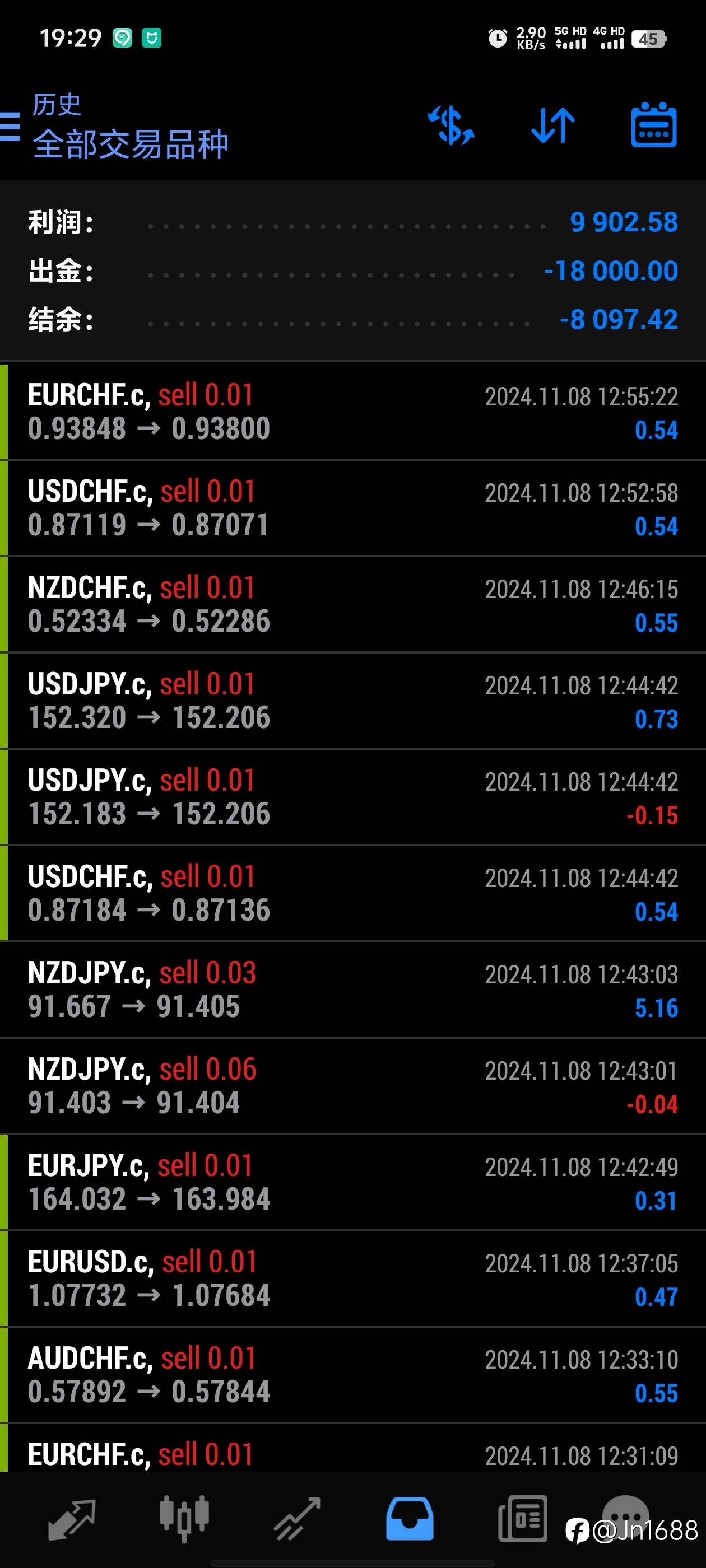This screenshot has height=1568, width=706.
Task: Expand the AUDCHF.c sell trade row
Action: point(354,1374)
